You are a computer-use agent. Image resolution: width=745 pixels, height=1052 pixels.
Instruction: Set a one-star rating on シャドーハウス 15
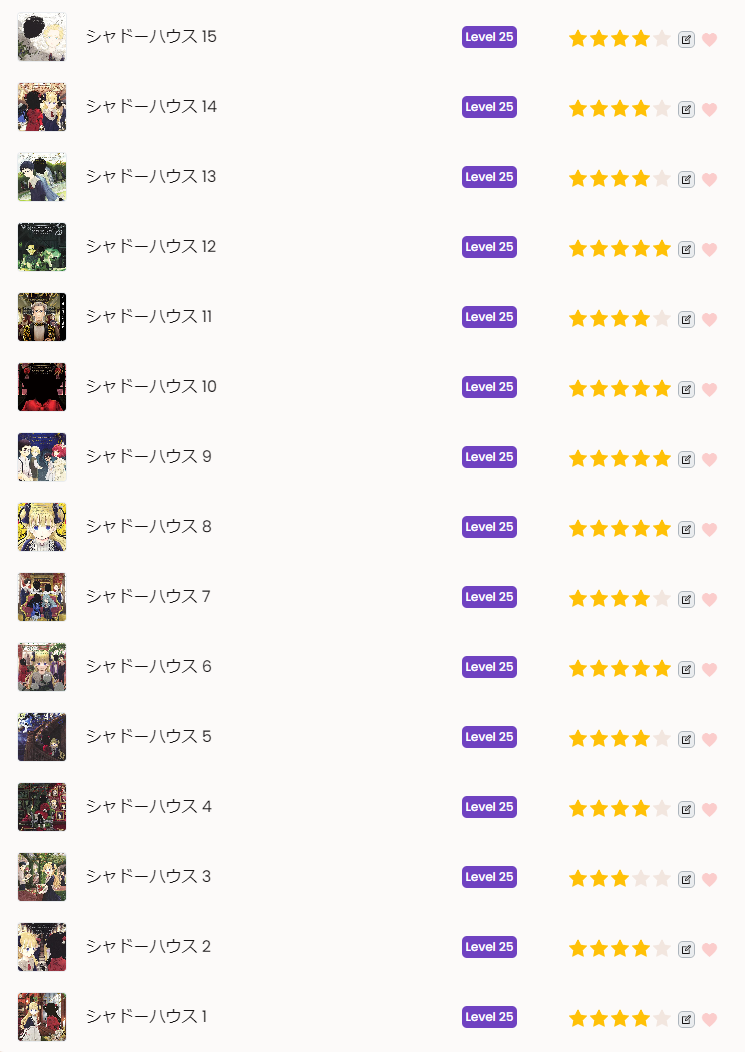click(578, 39)
